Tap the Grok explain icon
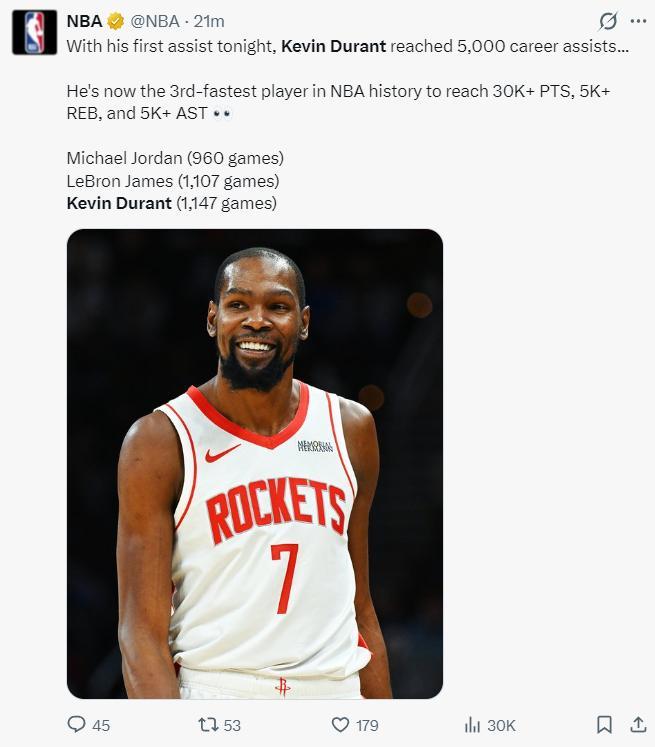This screenshot has height=747, width=655. [x=607, y=21]
